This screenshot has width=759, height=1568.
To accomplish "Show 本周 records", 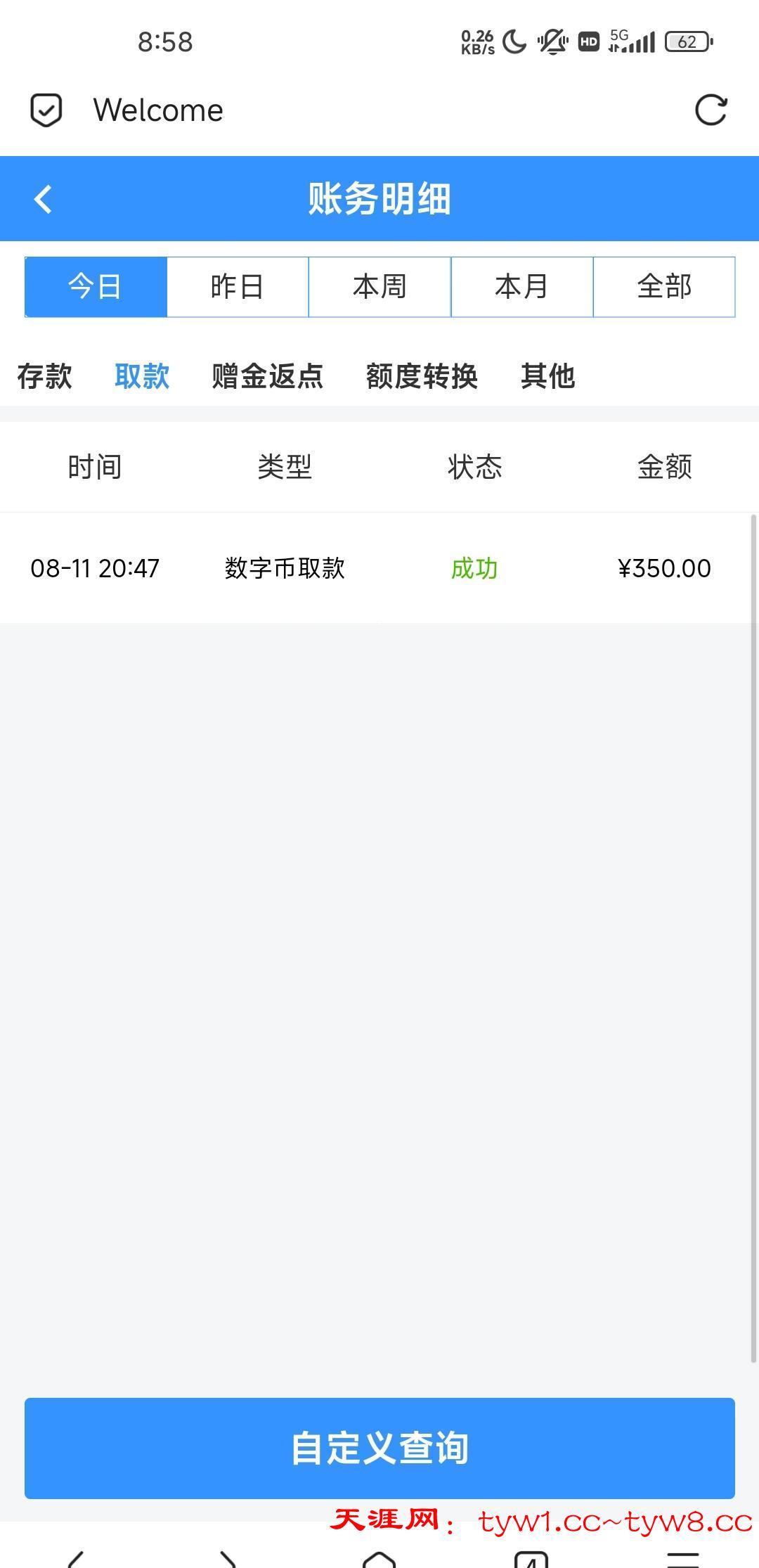I will pyautogui.click(x=379, y=287).
